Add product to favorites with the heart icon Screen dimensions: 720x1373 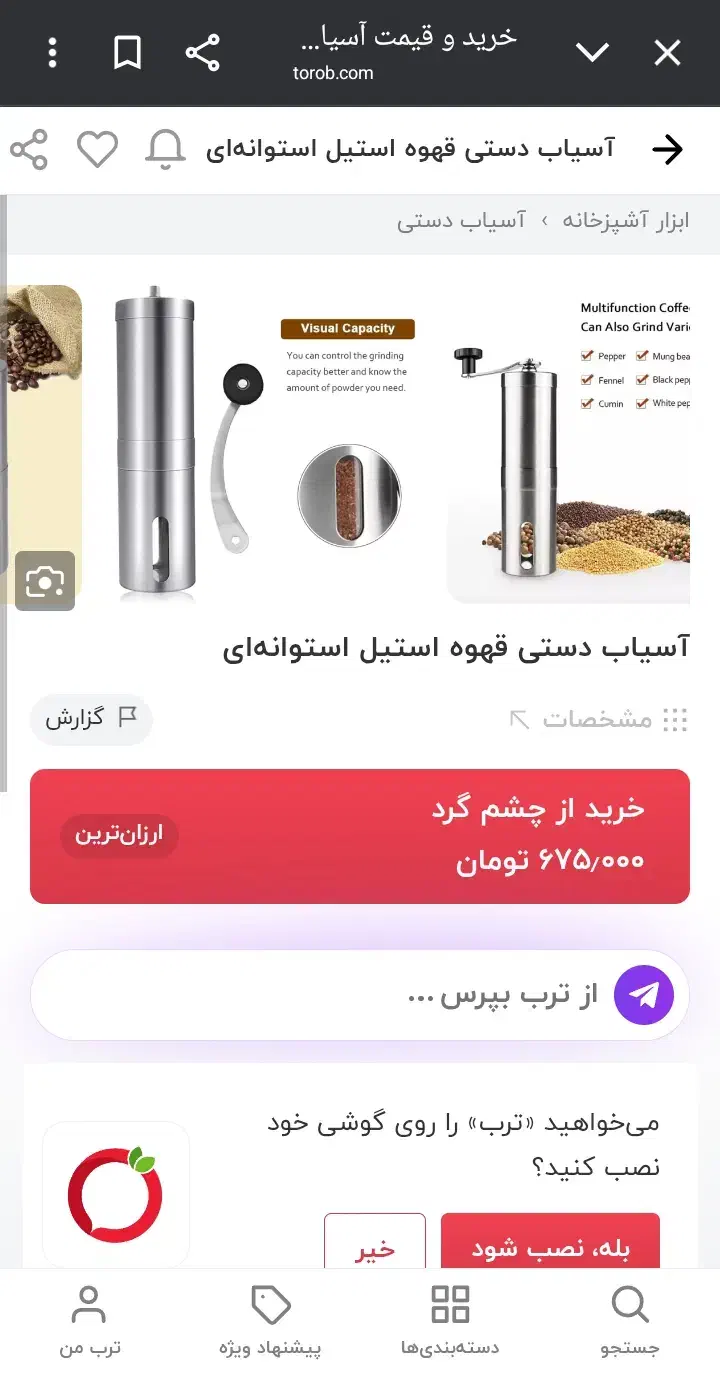(x=97, y=149)
